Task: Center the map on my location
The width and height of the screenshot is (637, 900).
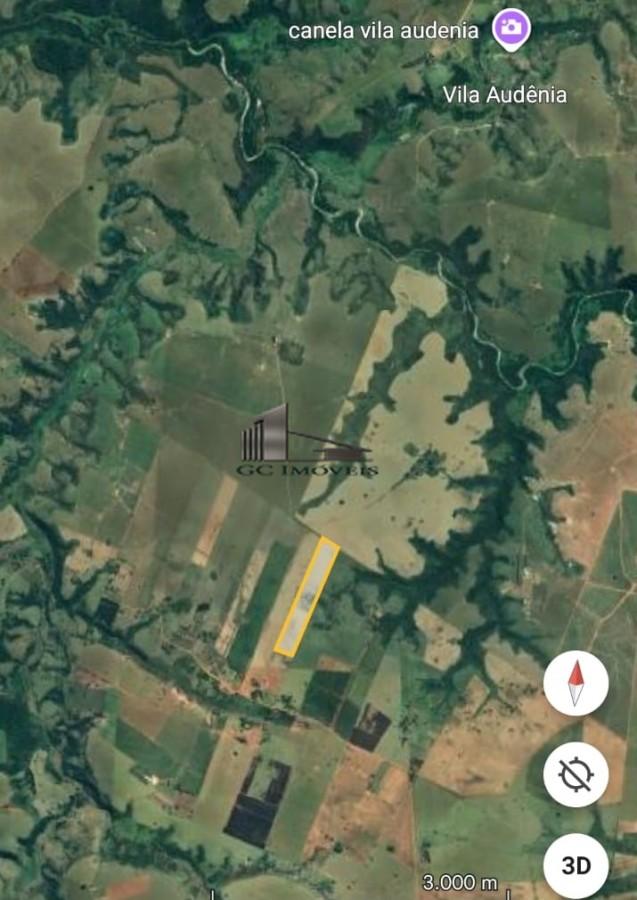Action: pos(576,775)
